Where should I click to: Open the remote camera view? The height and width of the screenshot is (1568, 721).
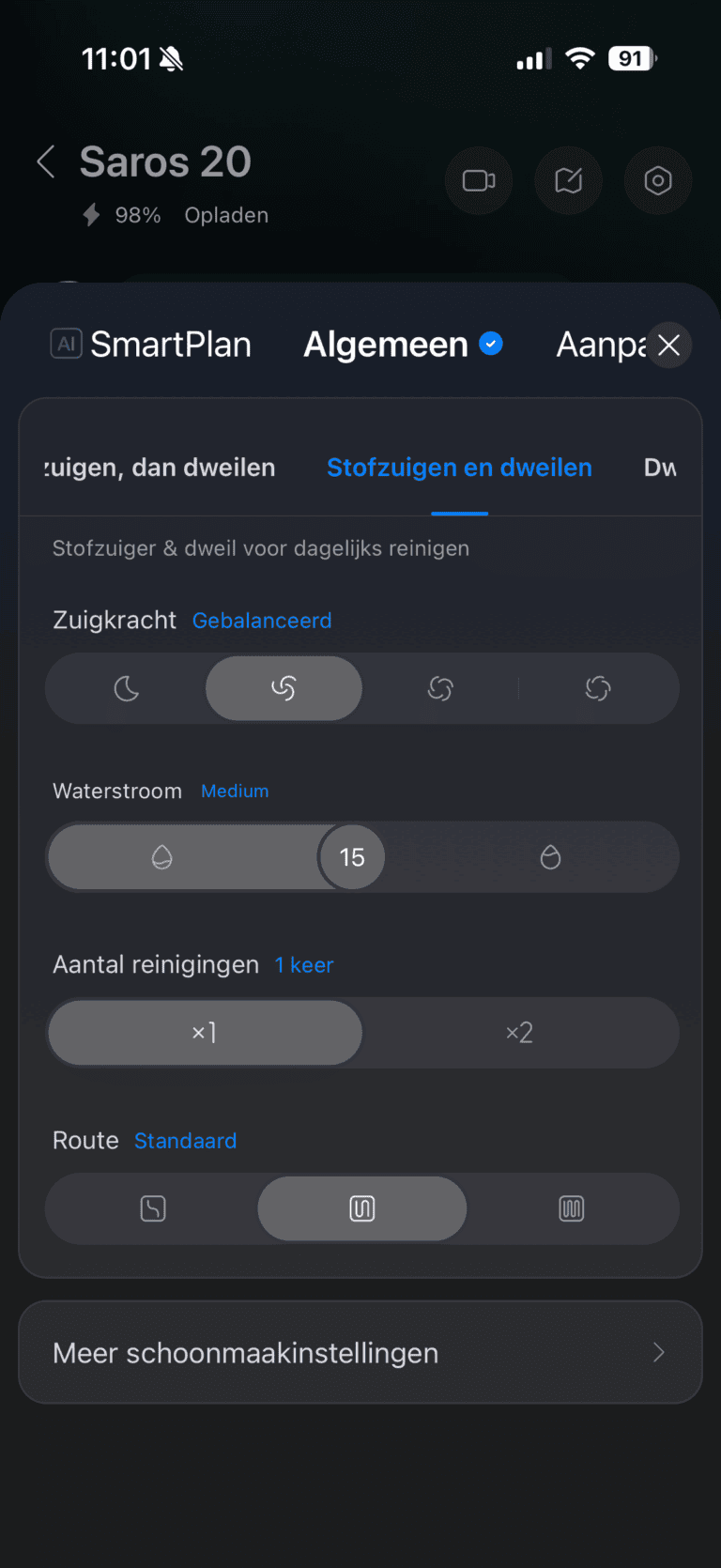click(x=478, y=180)
